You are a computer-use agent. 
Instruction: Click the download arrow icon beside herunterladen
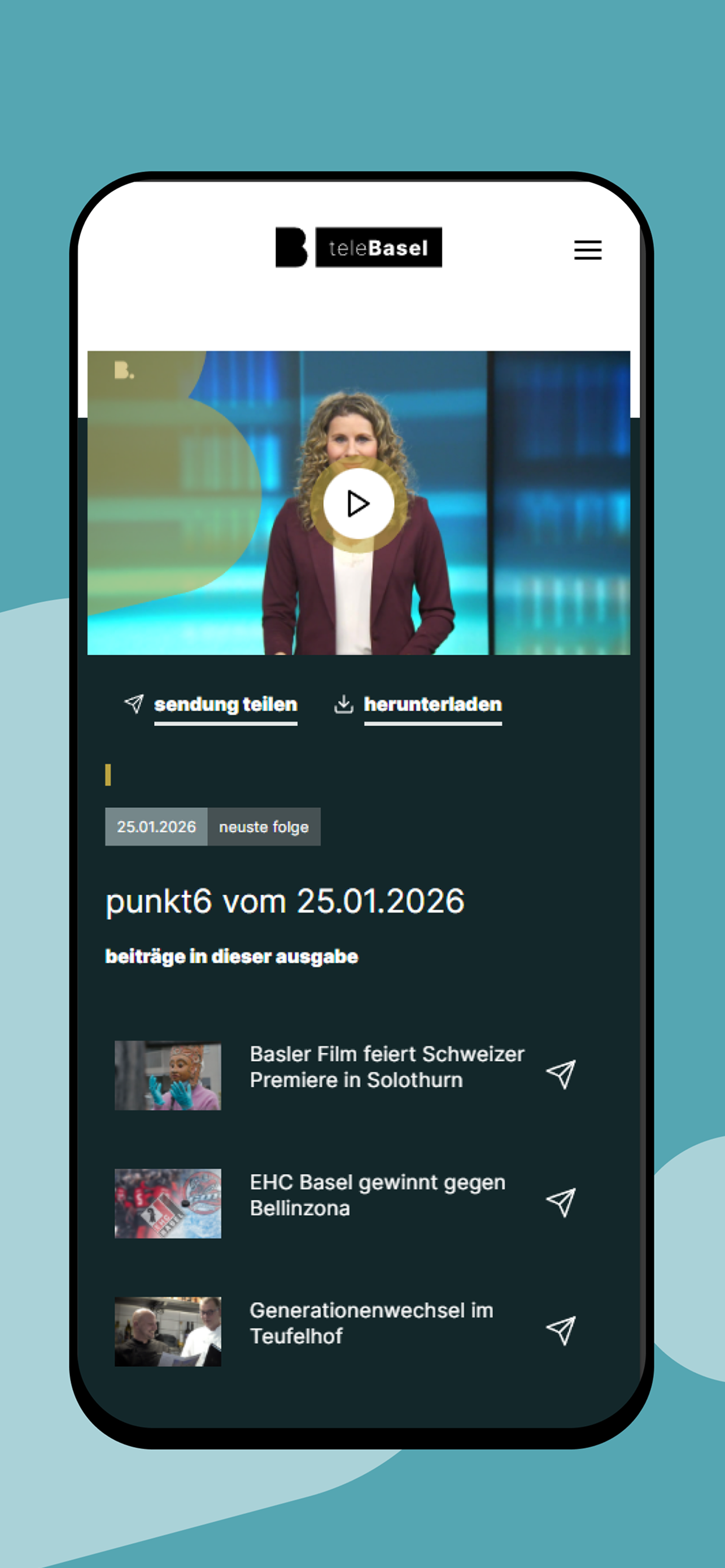coord(344,704)
